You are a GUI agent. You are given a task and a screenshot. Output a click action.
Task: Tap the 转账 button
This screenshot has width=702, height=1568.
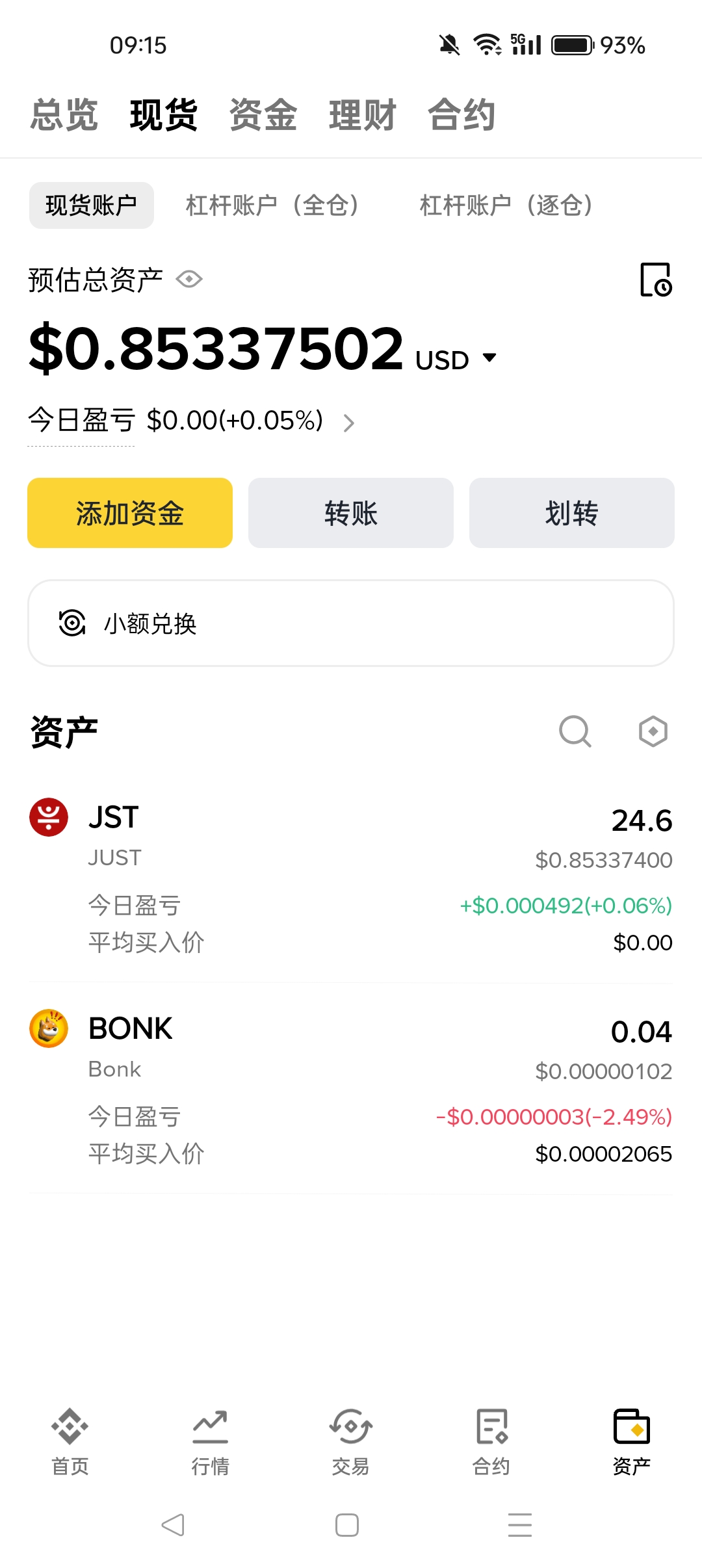tap(351, 513)
